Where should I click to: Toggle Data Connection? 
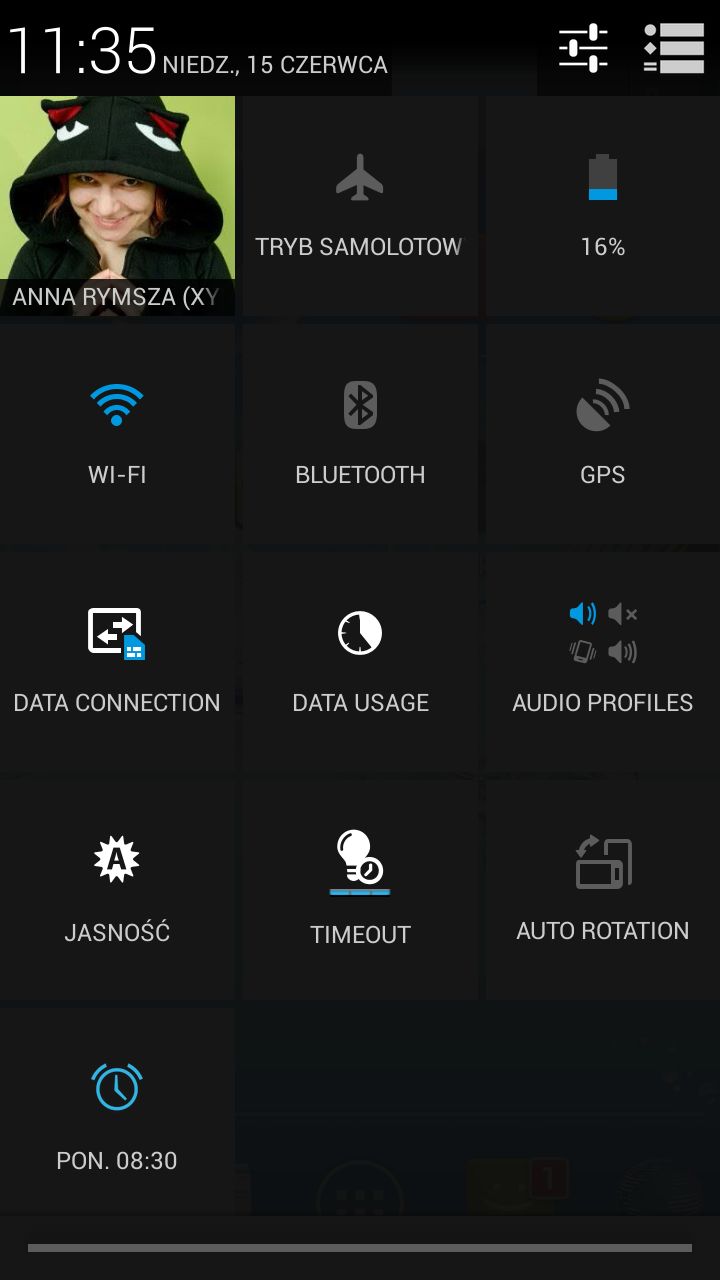117,662
